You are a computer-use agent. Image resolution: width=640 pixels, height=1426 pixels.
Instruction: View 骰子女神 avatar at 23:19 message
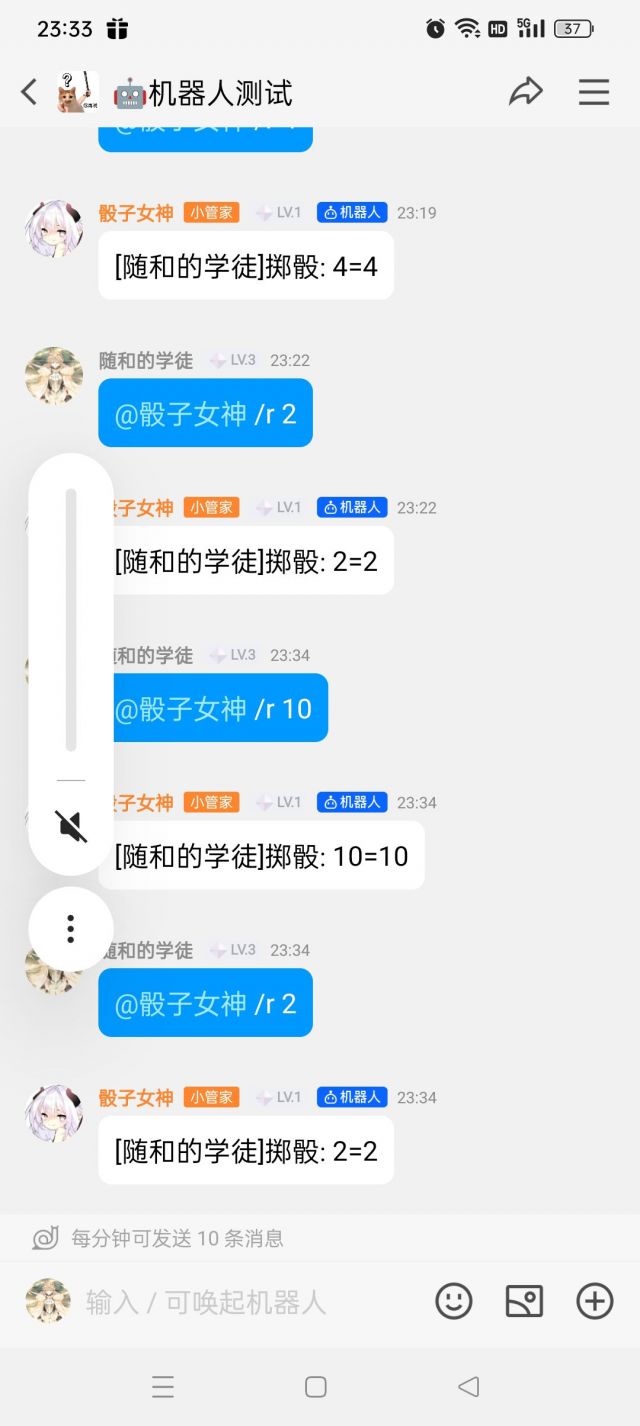click(x=54, y=229)
